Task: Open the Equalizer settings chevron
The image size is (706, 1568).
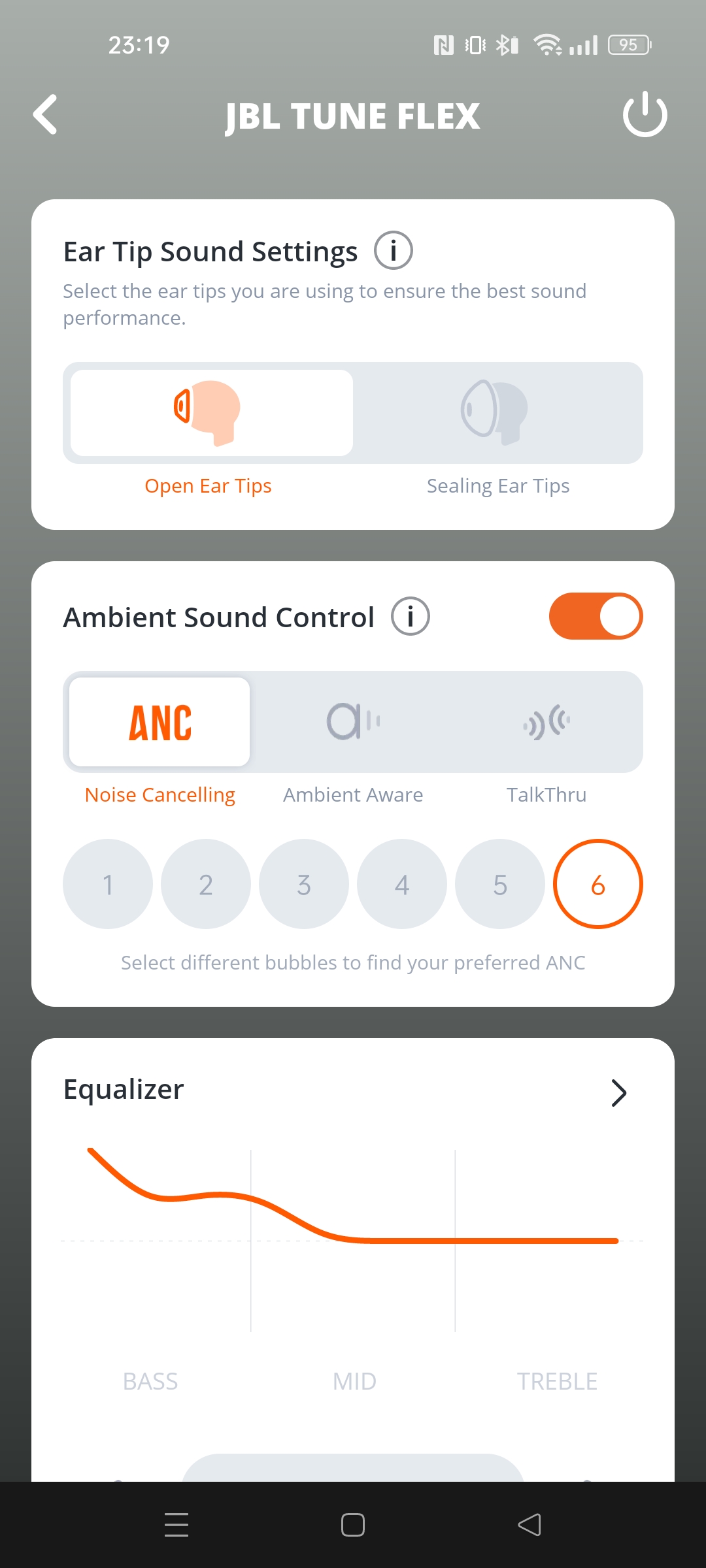Action: coord(618,1092)
